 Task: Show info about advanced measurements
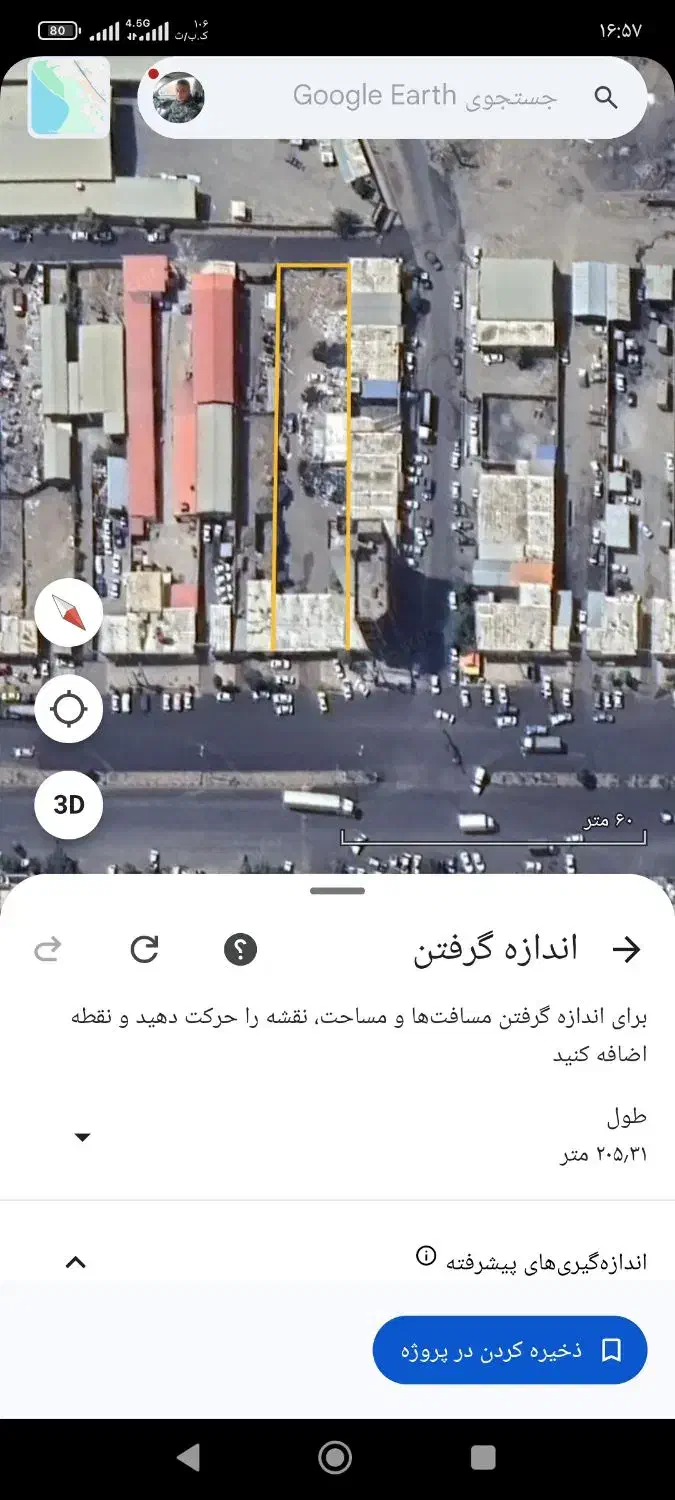pyautogui.click(x=426, y=1256)
